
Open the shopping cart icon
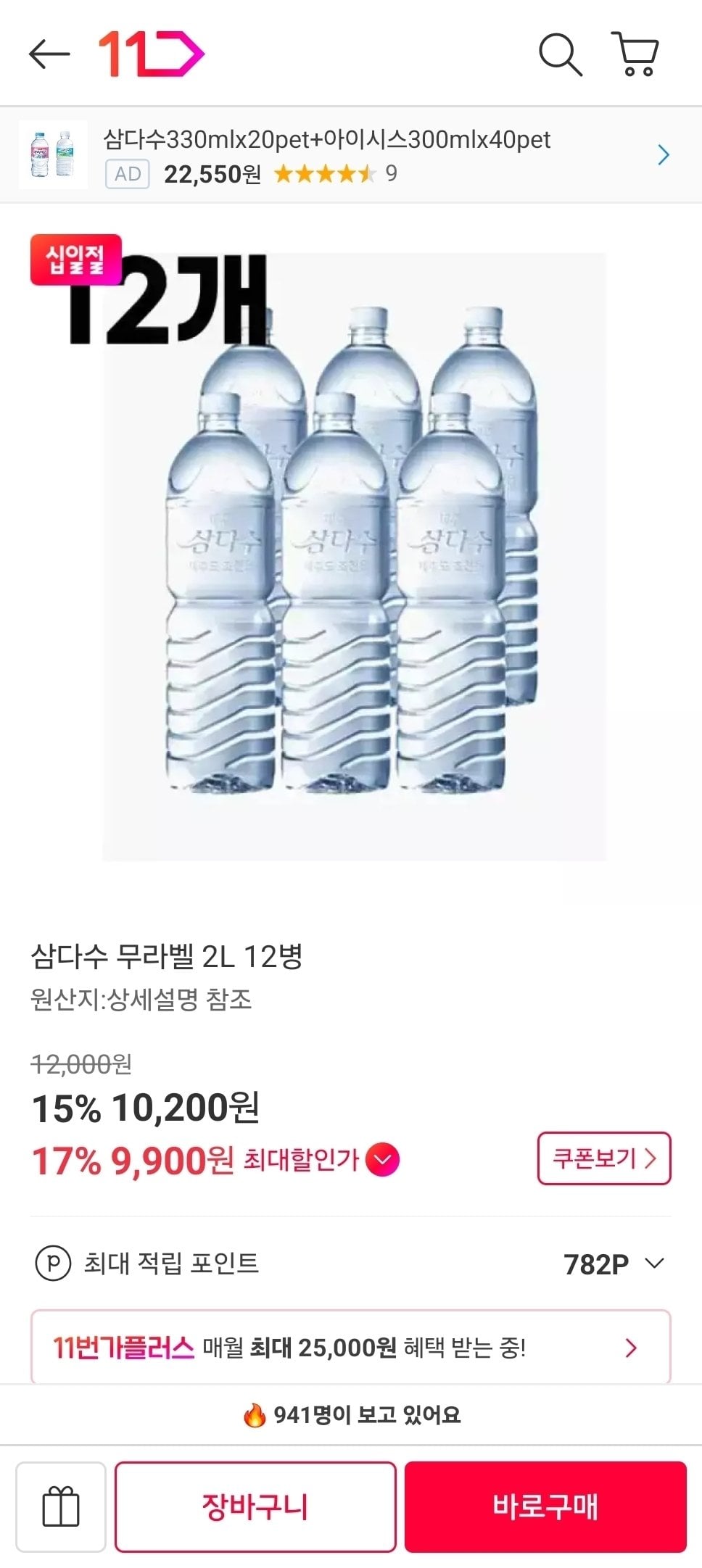(635, 54)
